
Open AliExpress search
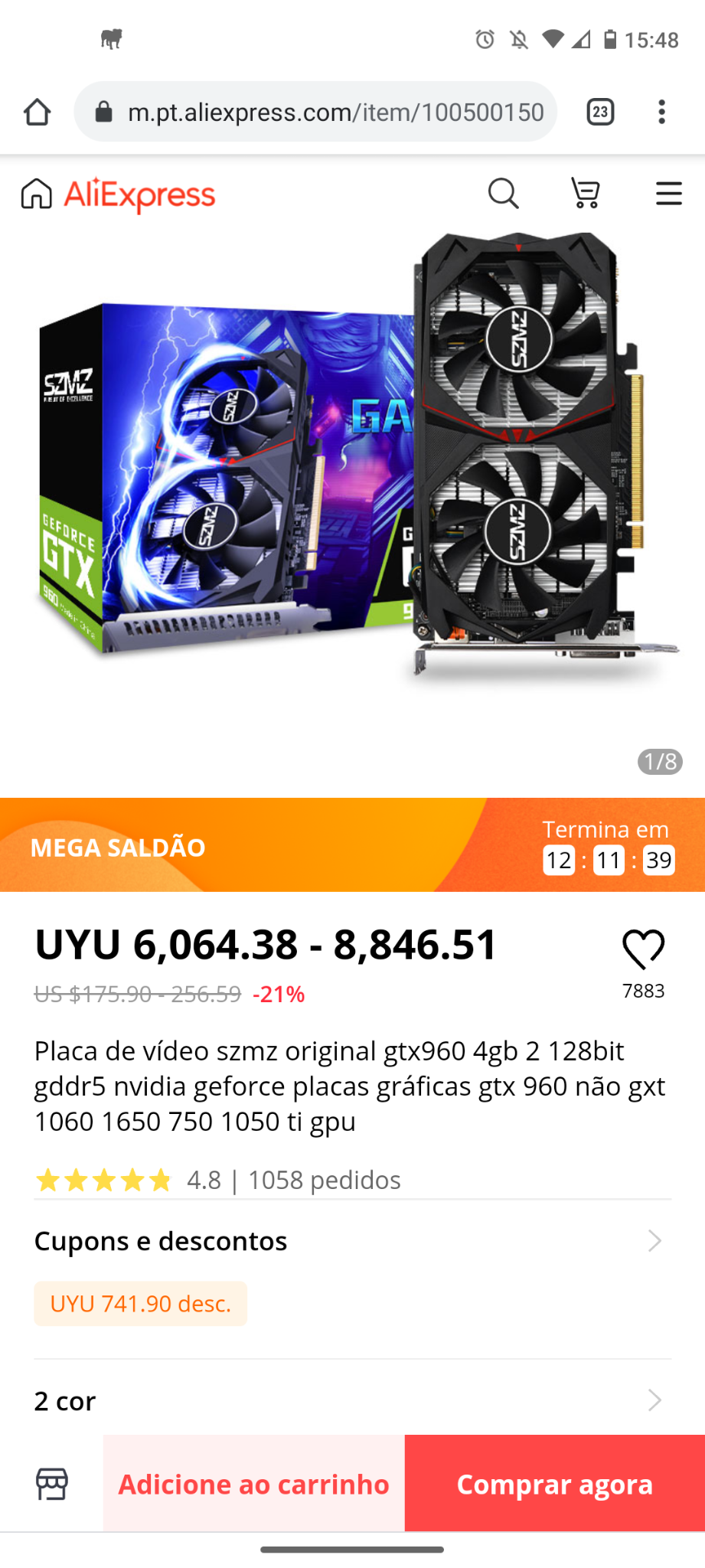(503, 194)
